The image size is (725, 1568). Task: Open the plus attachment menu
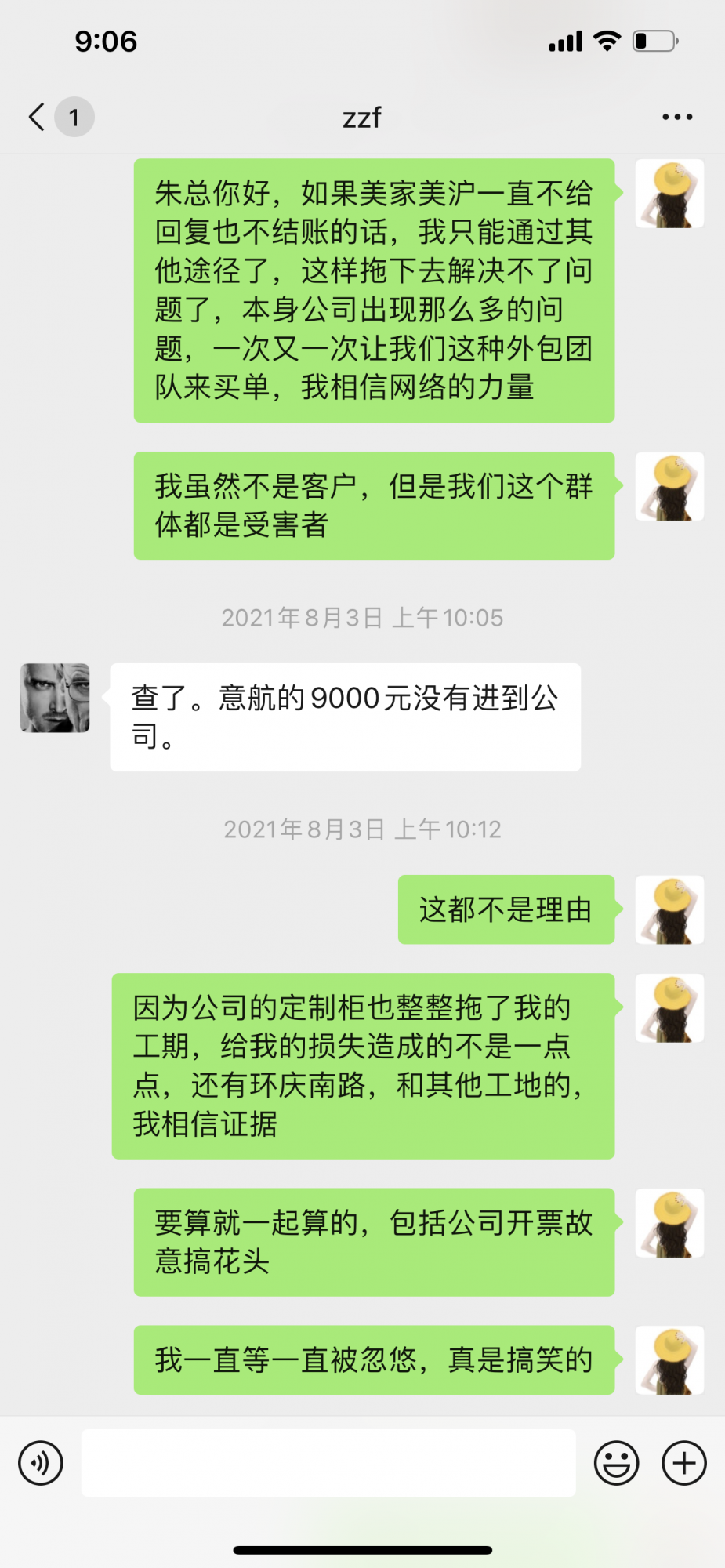click(684, 1463)
